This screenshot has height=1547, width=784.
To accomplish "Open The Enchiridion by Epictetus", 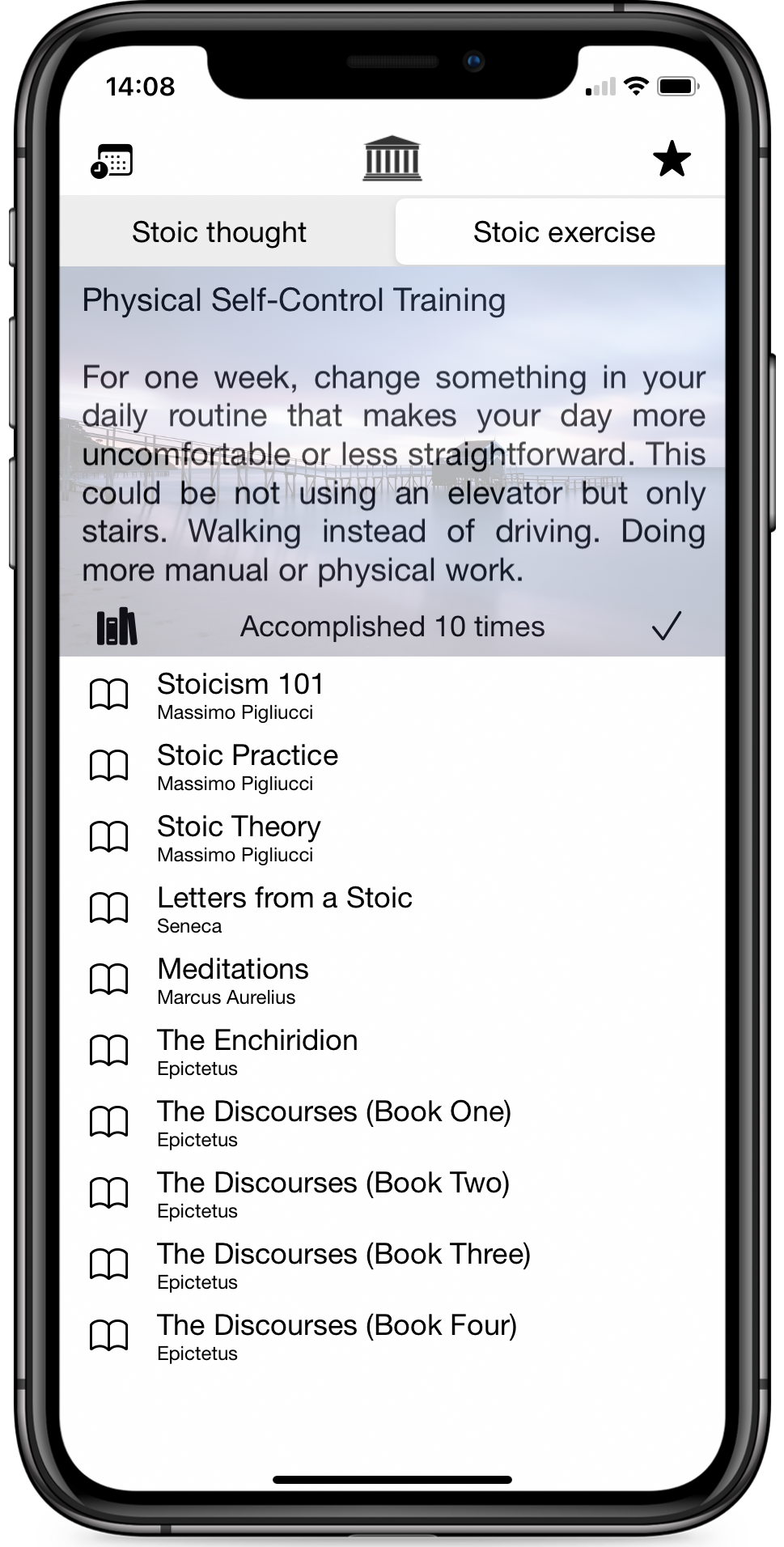I will point(257,1052).
